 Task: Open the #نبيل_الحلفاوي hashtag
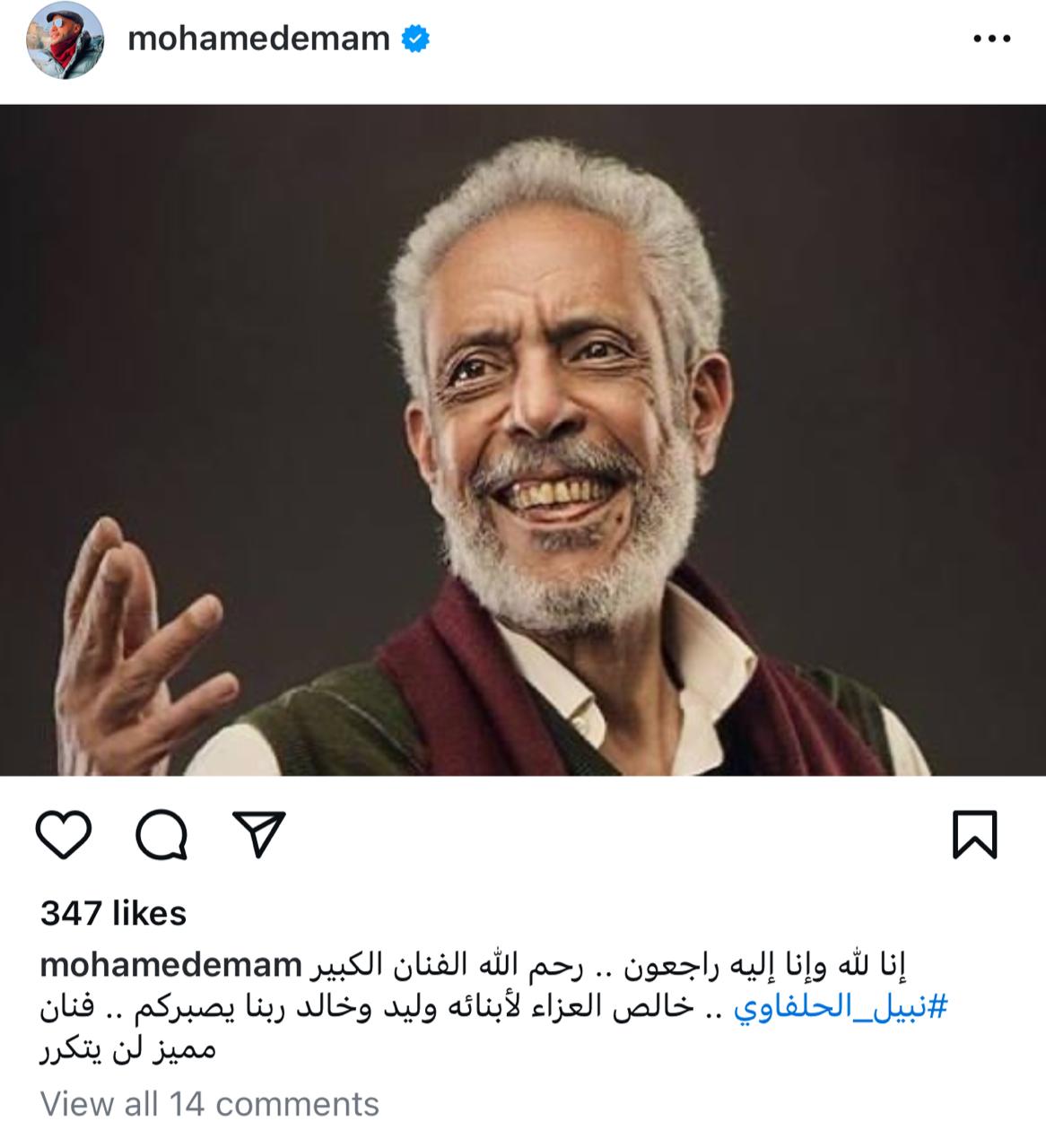point(841,1007)
